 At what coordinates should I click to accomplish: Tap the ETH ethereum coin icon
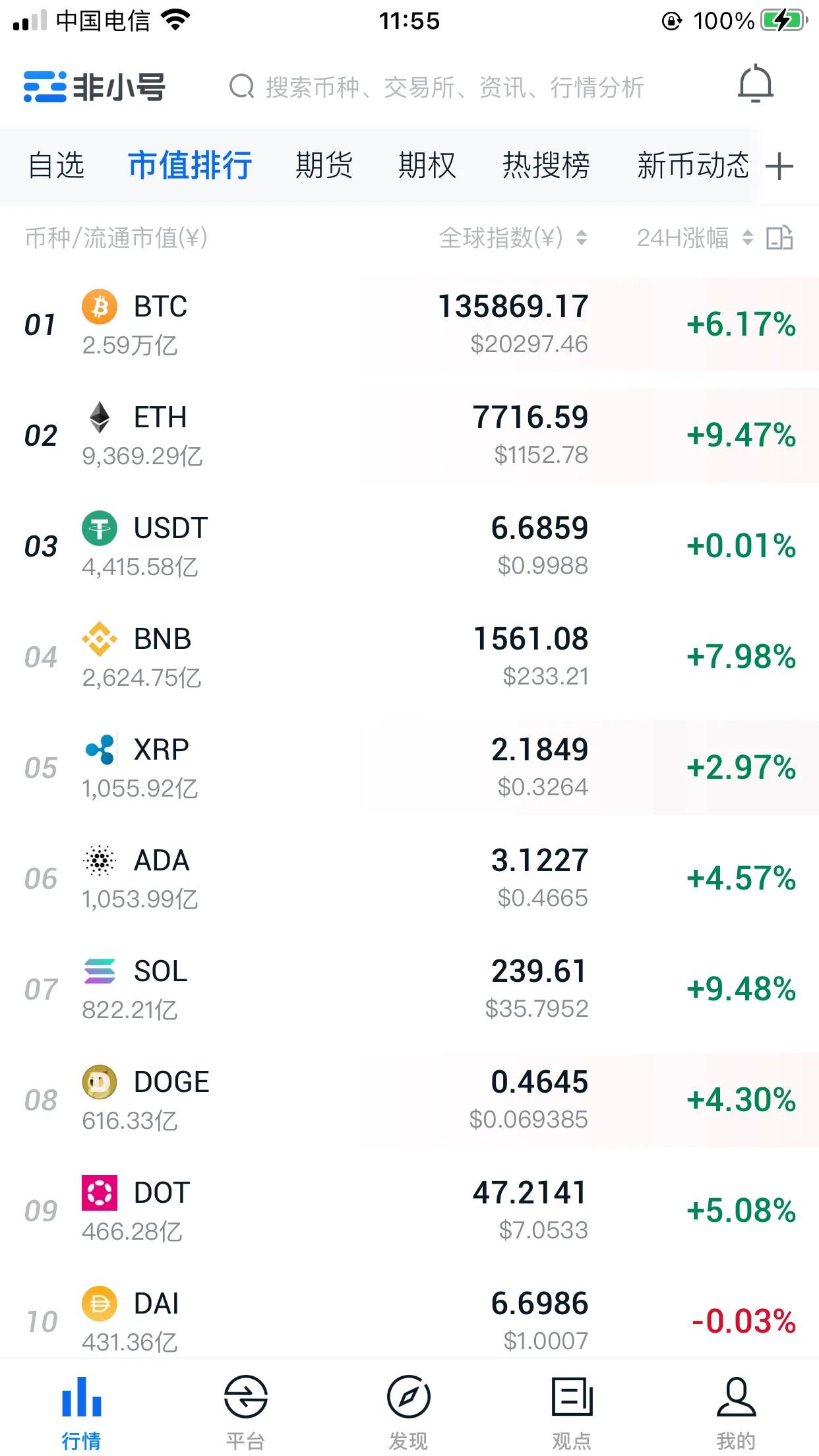click(98, 417)
